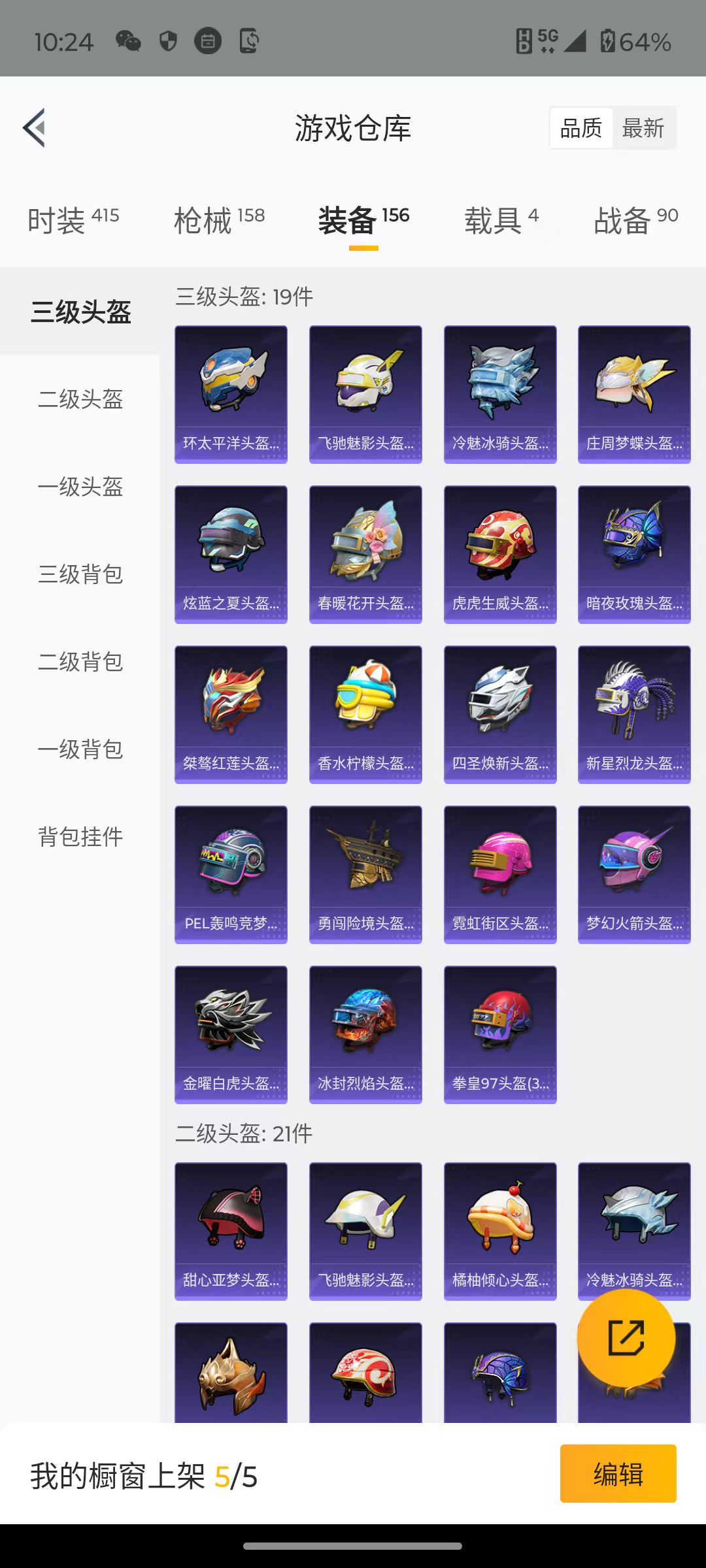Select 二级背包 category
Viewport: 706px width, 1568px height.
coord(80,662)
